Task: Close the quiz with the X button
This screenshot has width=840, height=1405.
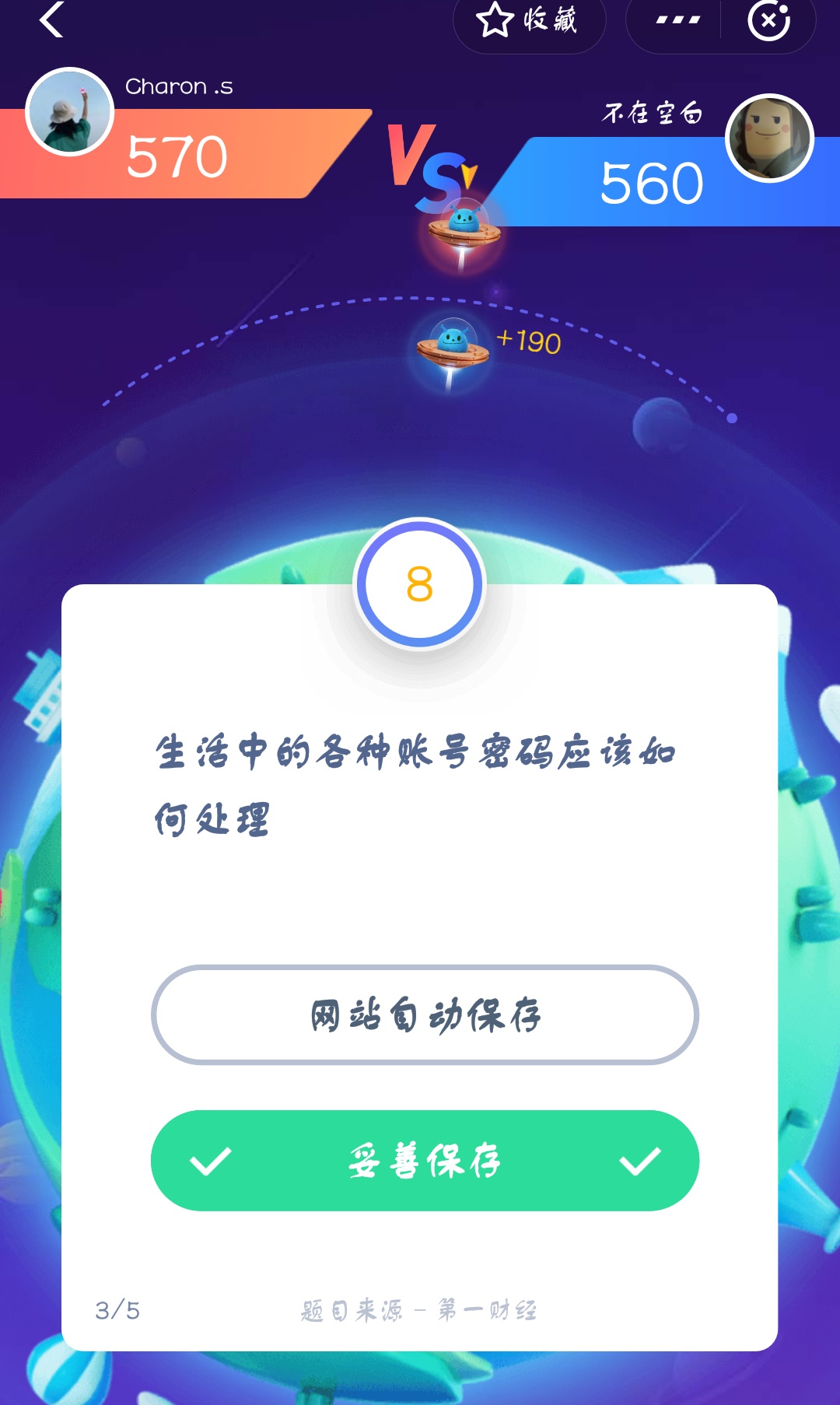Action: coord(770,22)
